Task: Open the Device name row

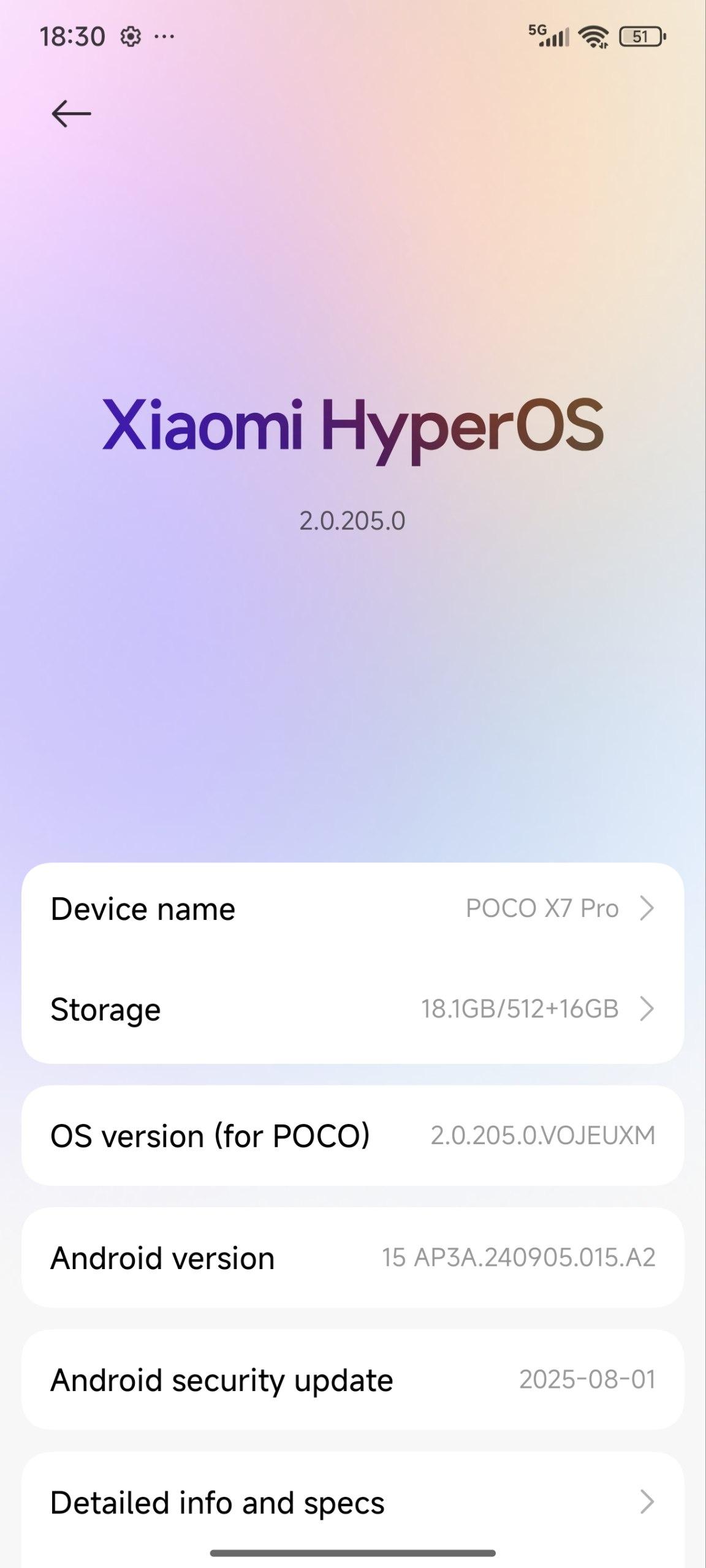Action: point(352,908)
